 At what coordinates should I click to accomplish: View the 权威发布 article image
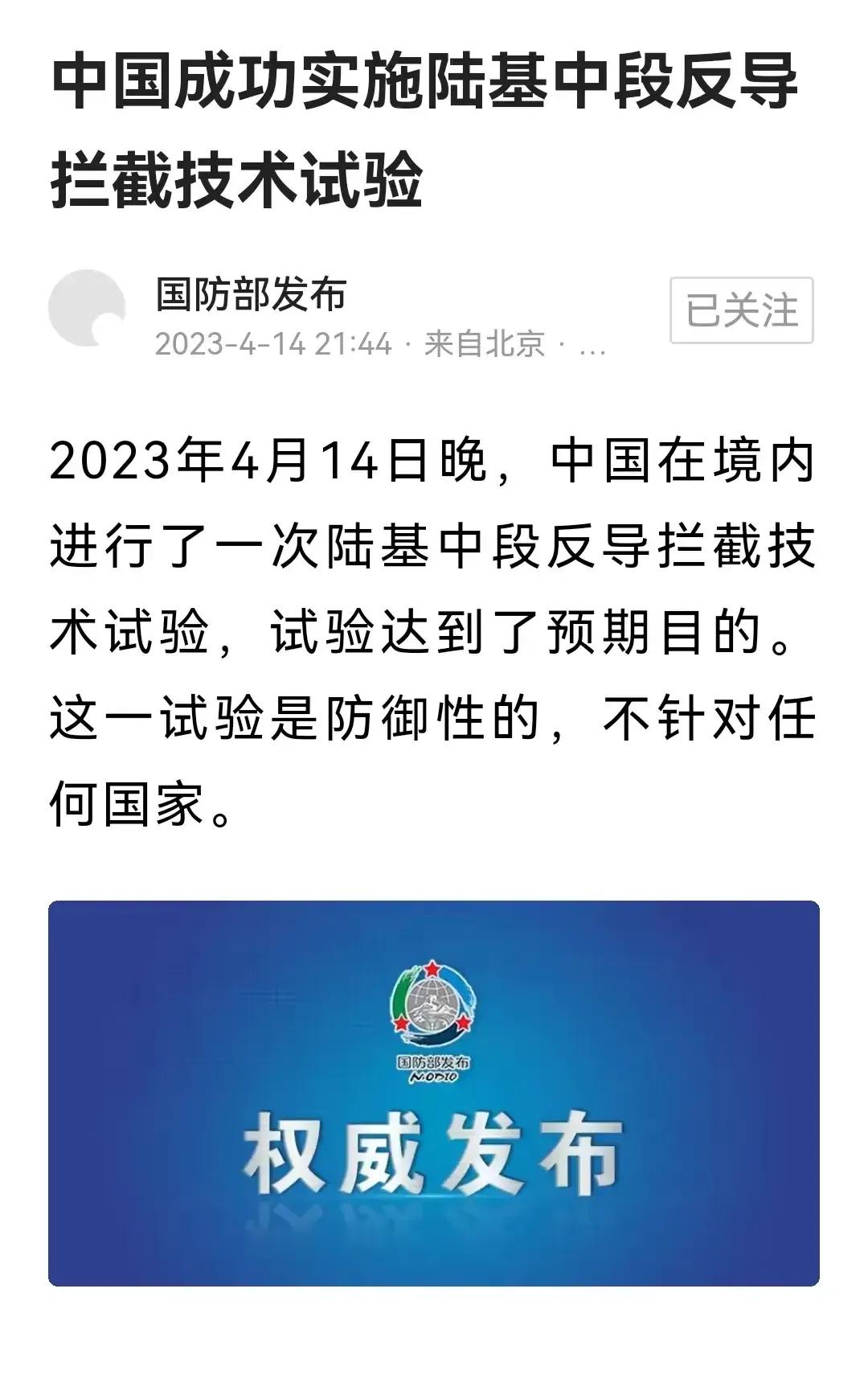click(434, 1093)
